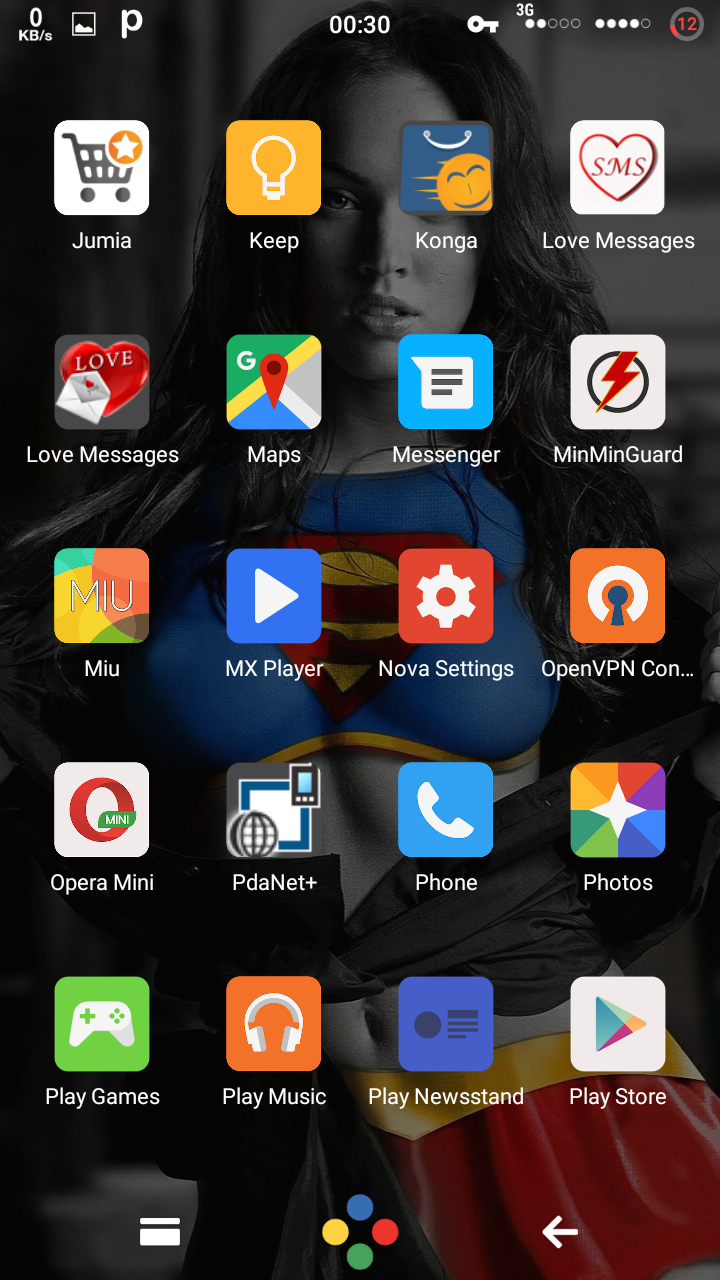This screenshot has width=720, height=1280.
Task: Open Nova Settings
Action: (445, 595)
